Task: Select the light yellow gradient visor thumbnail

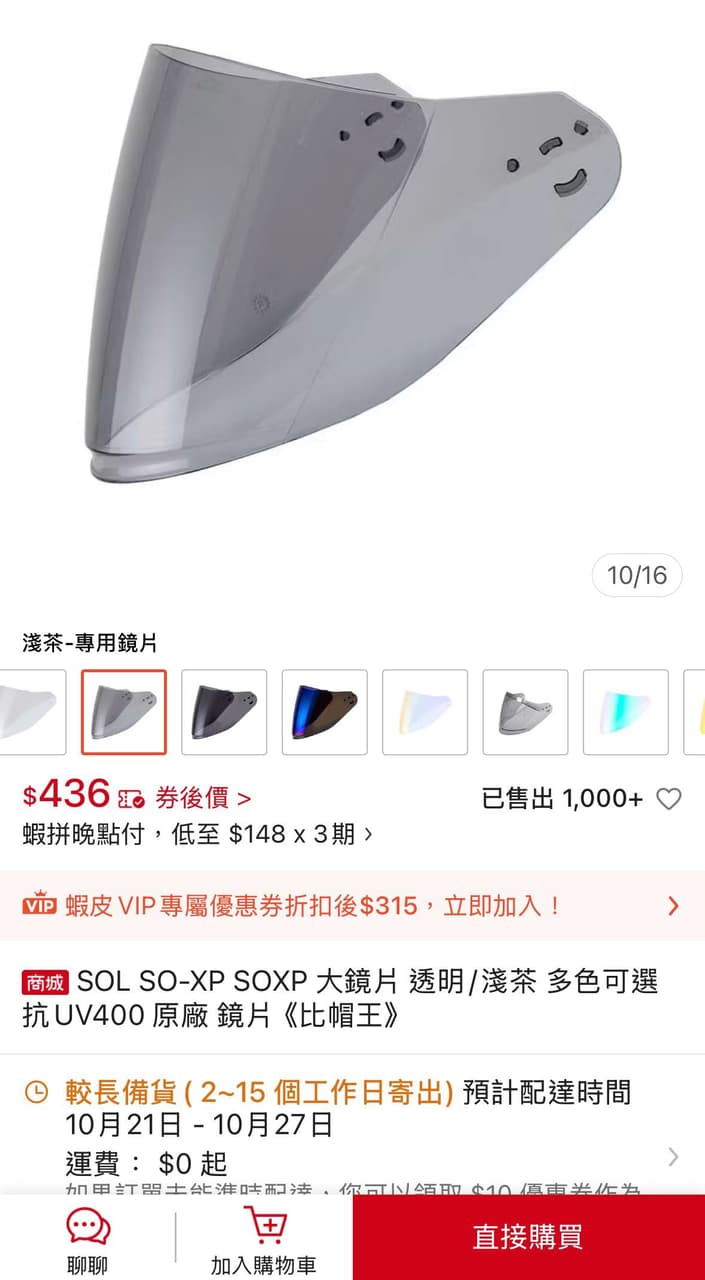Action: click(425, 712)
